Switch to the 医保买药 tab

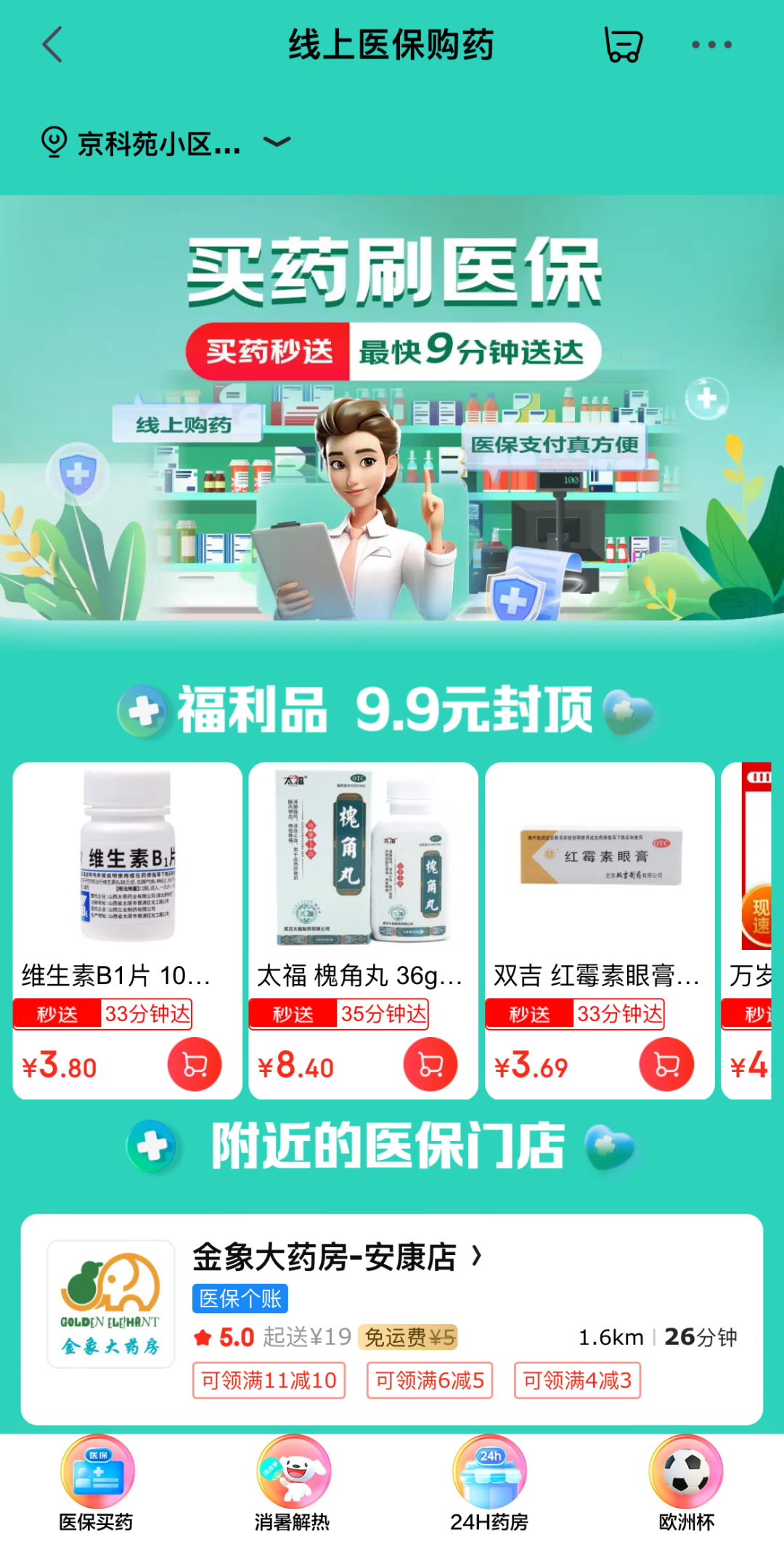tap(97, 1483)
